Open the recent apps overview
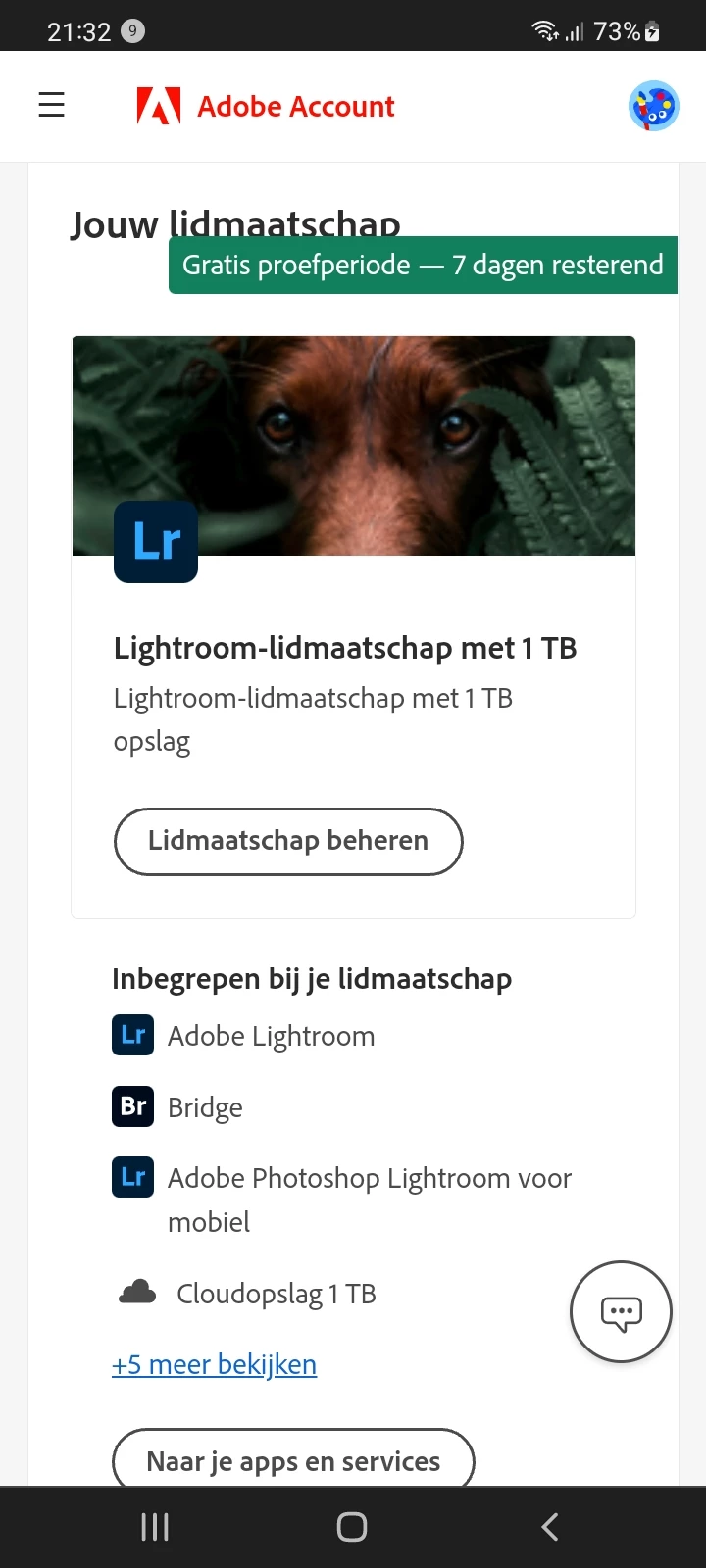The width and height of the screenshot is (706, 1568). [x=155, y=1526]
